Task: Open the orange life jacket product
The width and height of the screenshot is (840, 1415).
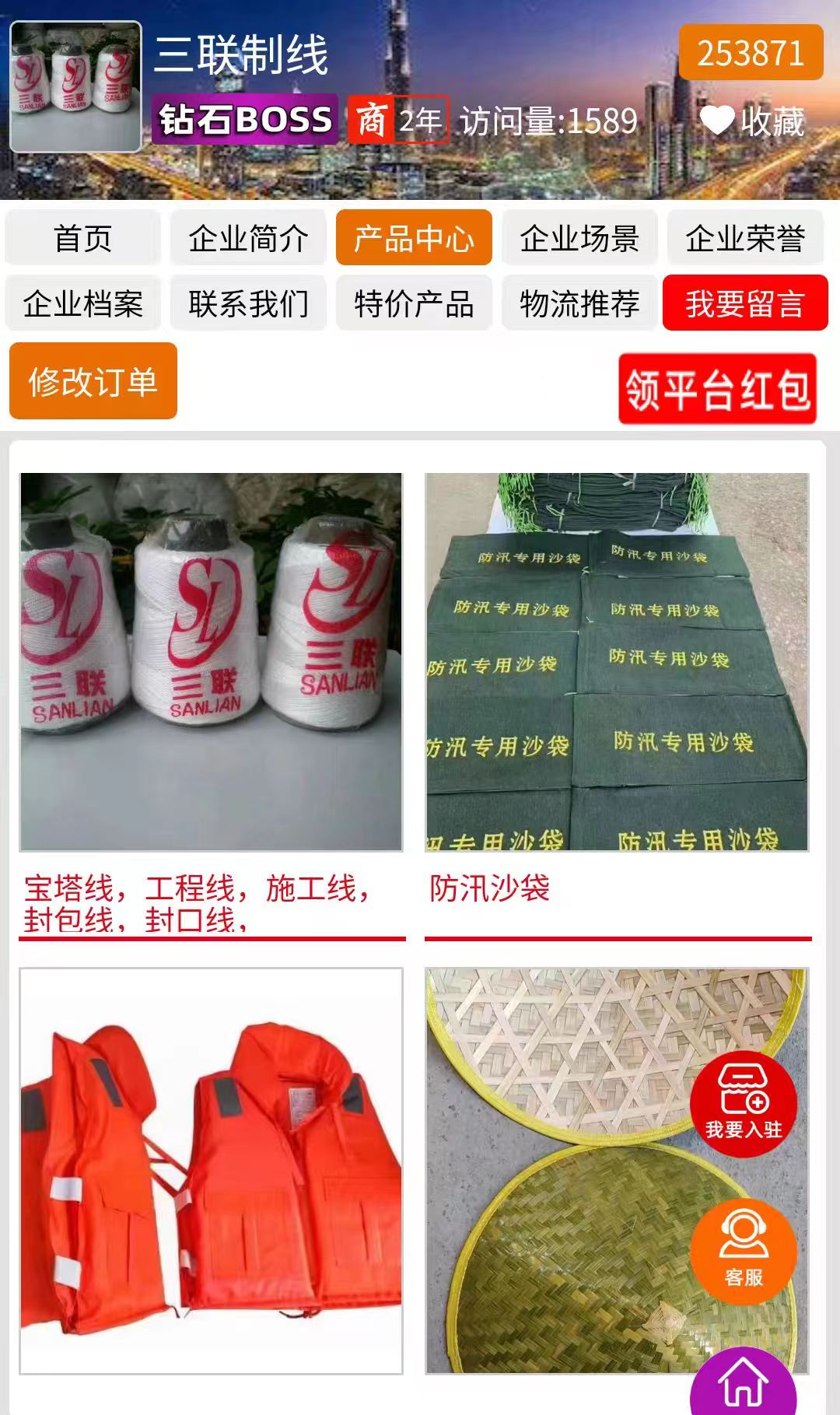Action: [x=212, y=1170]
